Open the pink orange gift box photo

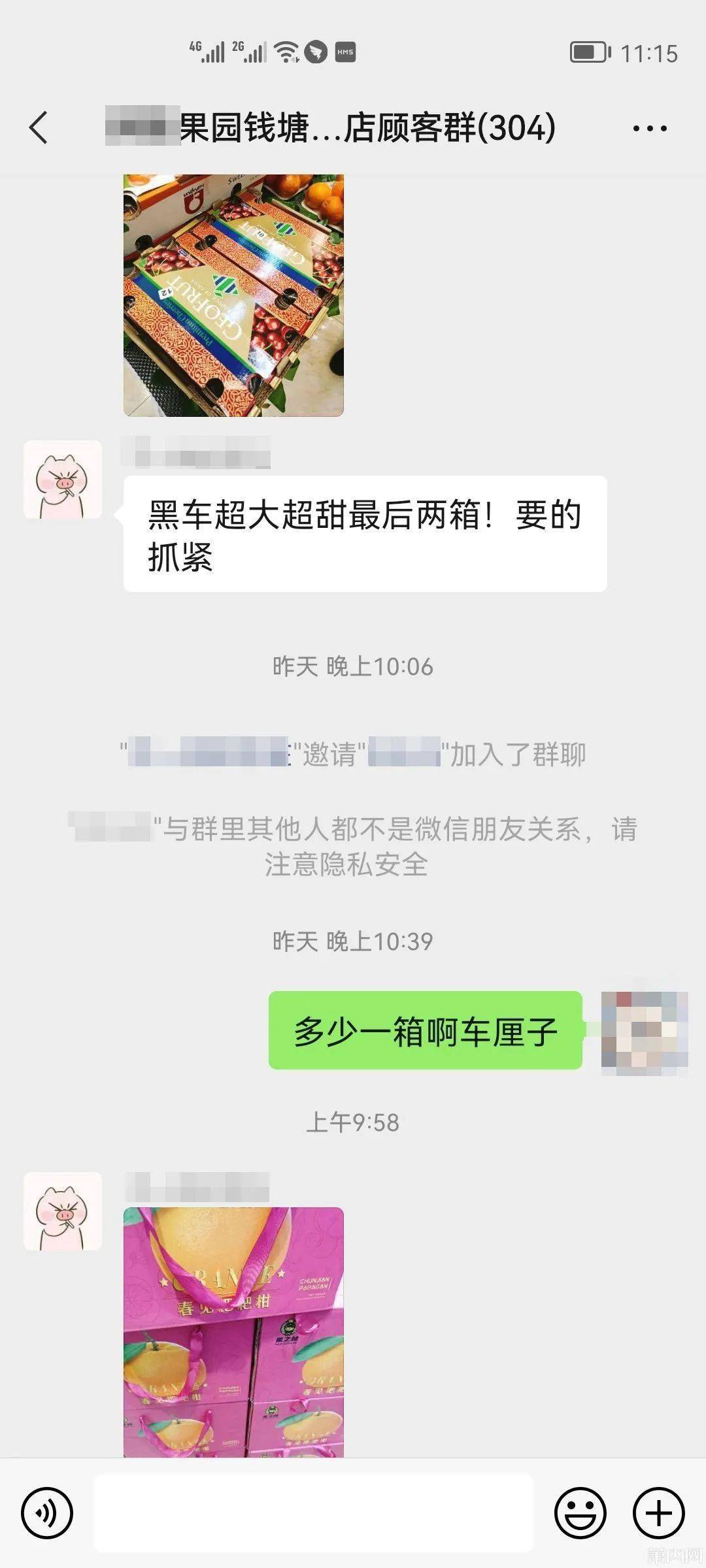click(233, 1333)
